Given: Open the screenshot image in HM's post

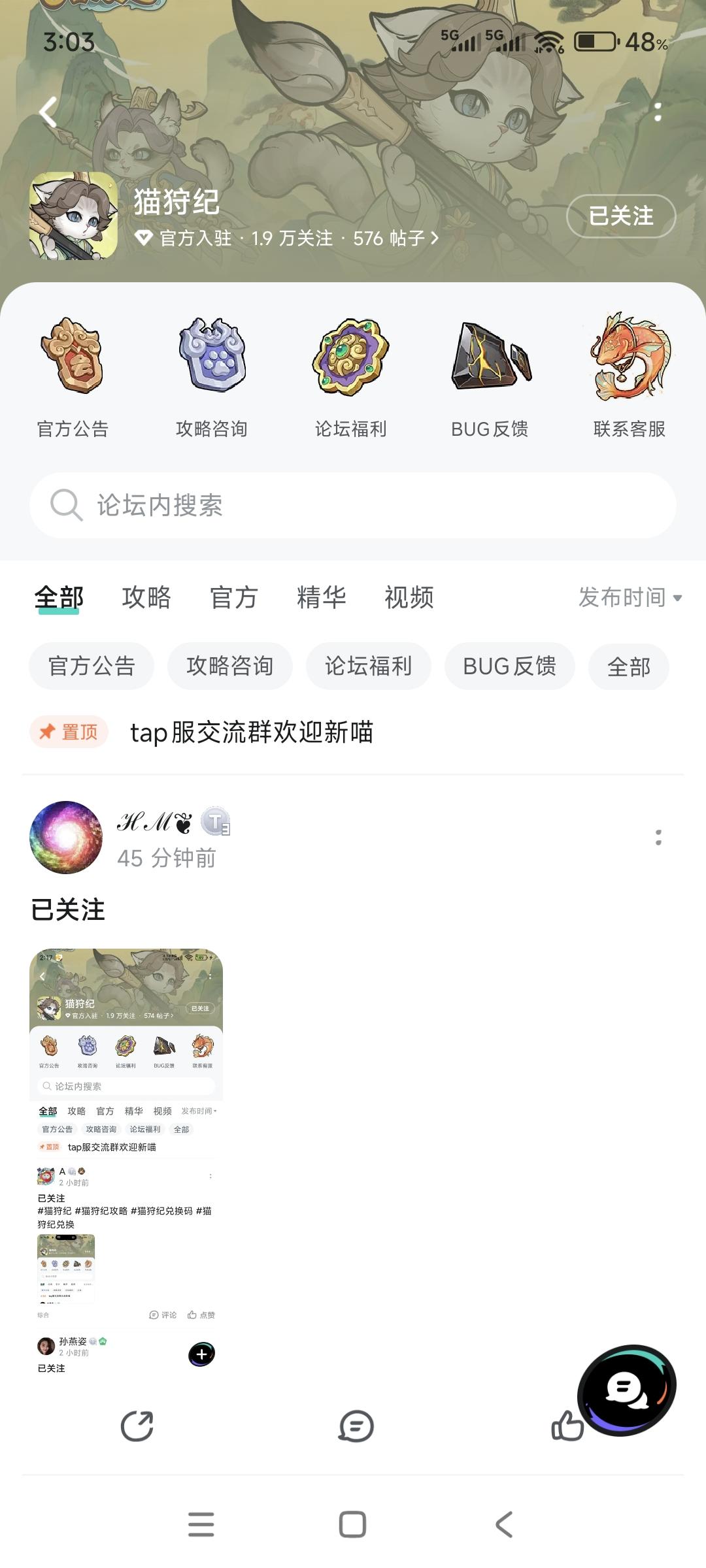Looking at the screenshot, I should click(x=126, y=1163).
